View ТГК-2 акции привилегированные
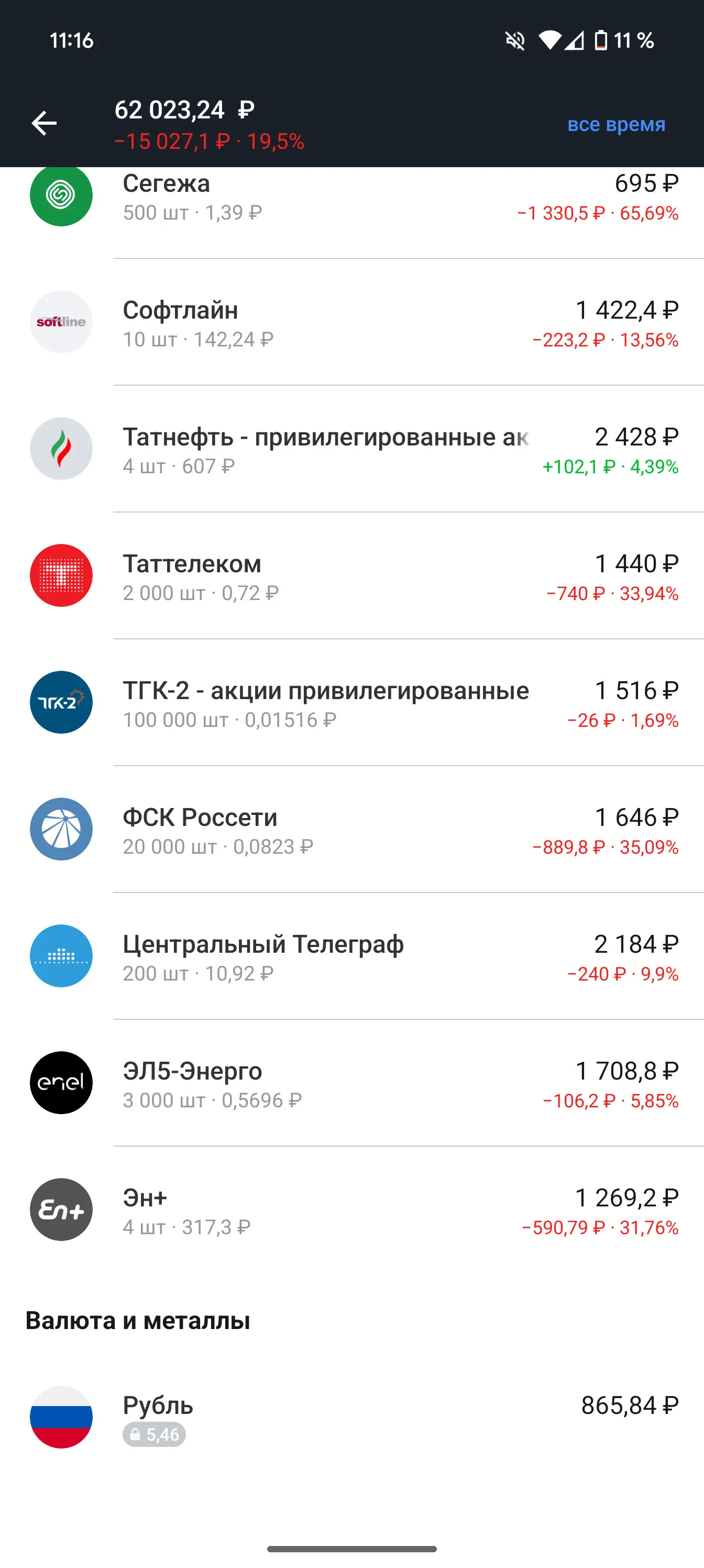 pyautogui.click(x=351, y=702)
